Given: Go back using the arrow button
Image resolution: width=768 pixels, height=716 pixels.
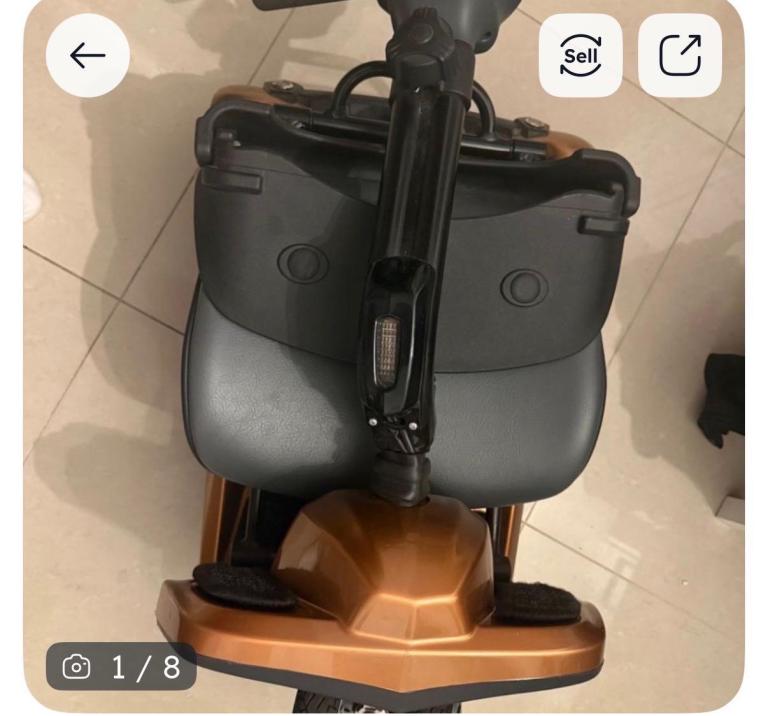Looking at the screenshot, I should 88,55.
